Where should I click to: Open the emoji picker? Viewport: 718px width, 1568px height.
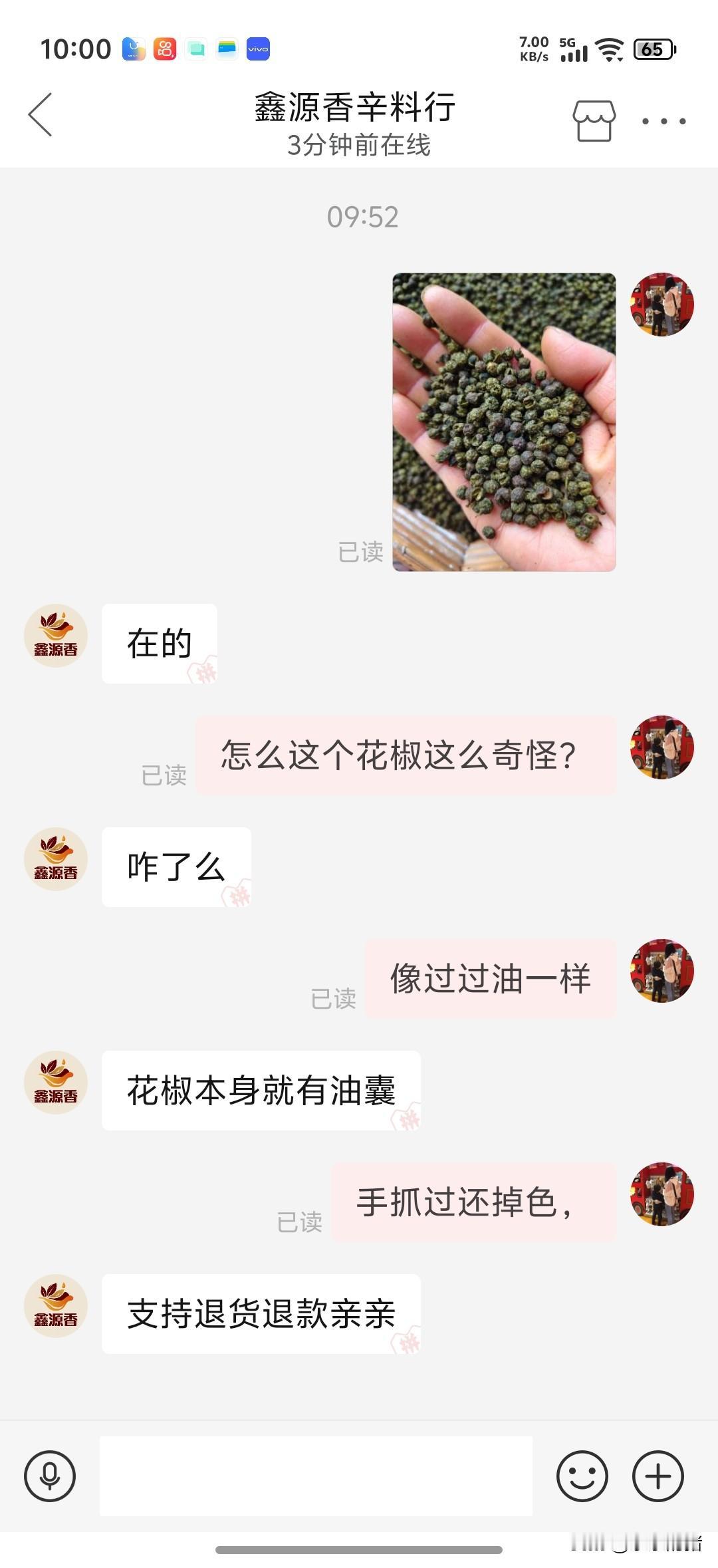(582, 1476)
